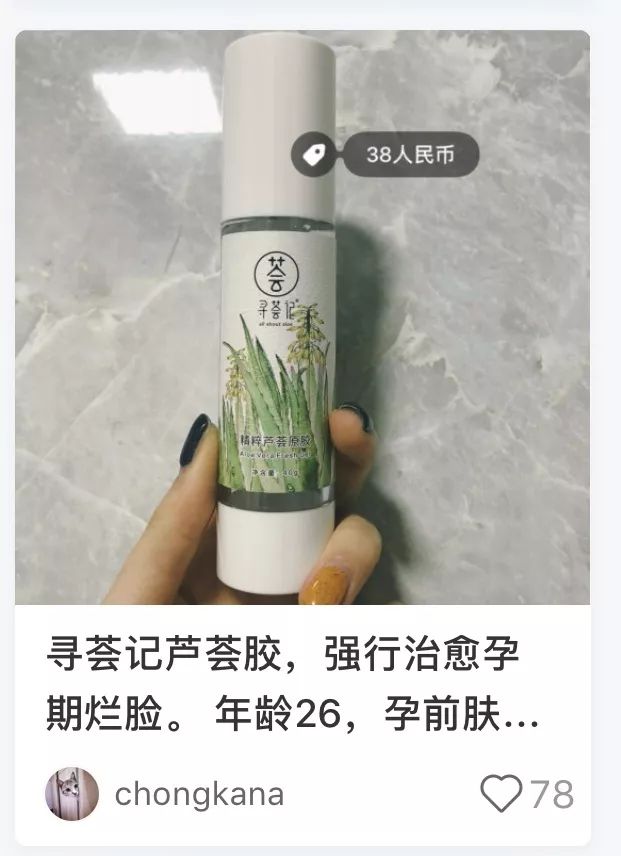The width and height of the screenshot is (621, 856).
Task: Open chongkana's profile avatar
Action: point(72,794)
